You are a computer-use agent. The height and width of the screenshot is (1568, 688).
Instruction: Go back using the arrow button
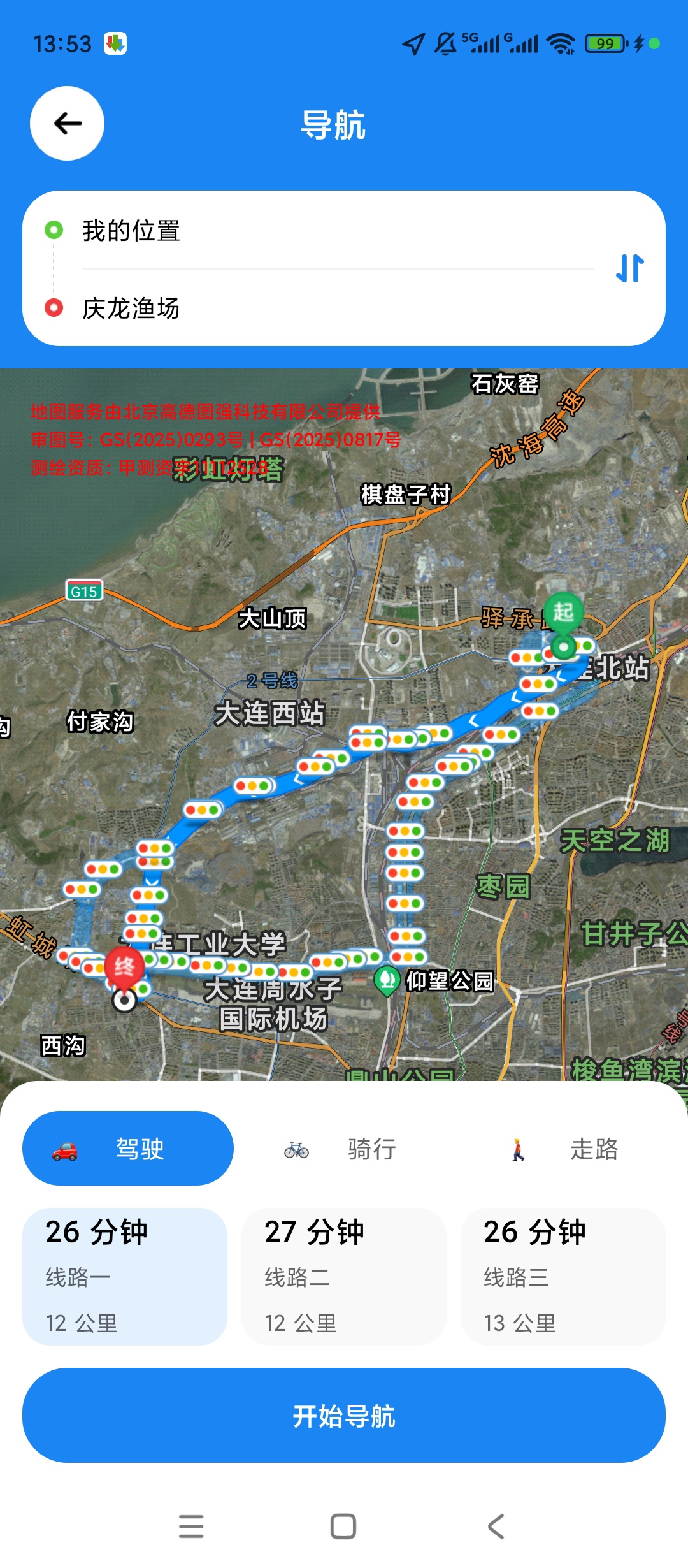coord(68,123)
